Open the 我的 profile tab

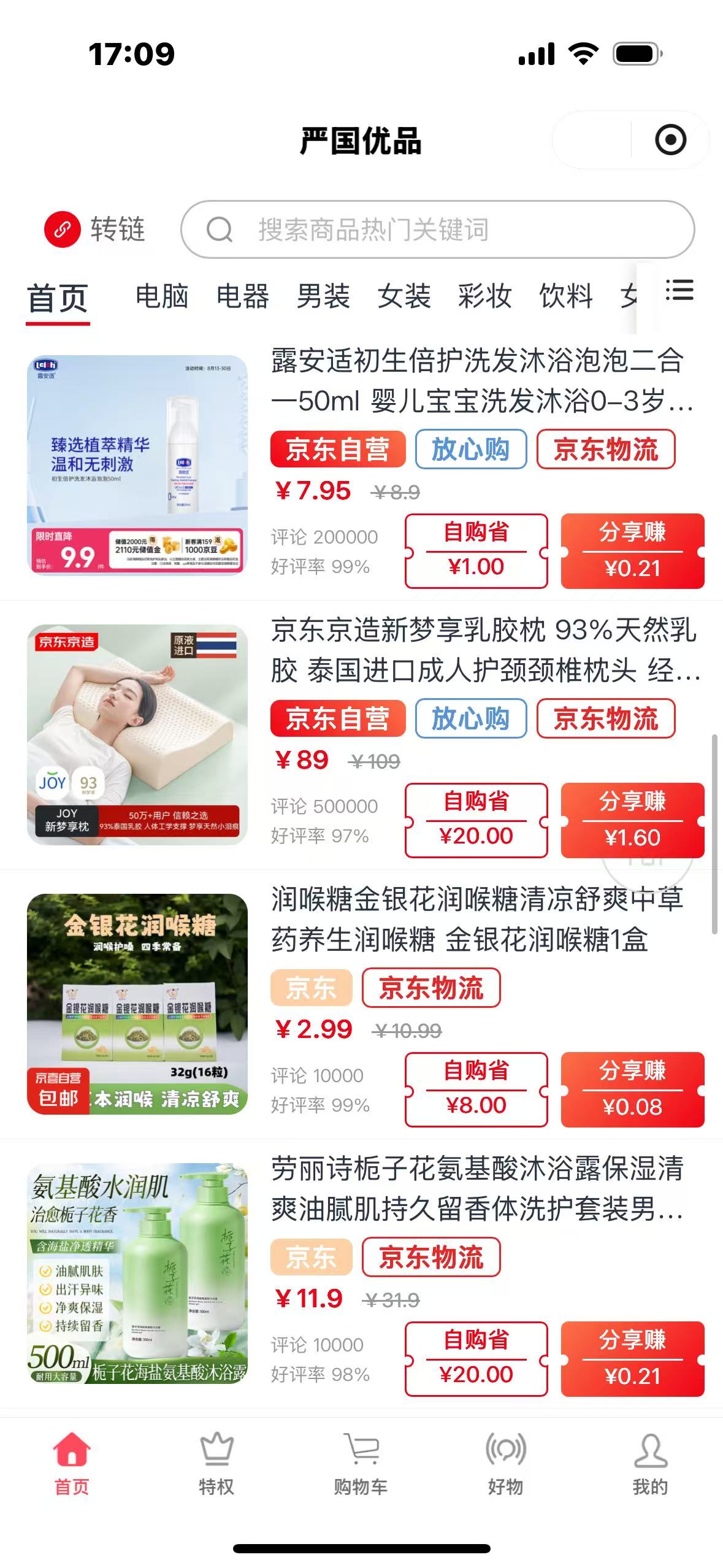(650, 1464)
